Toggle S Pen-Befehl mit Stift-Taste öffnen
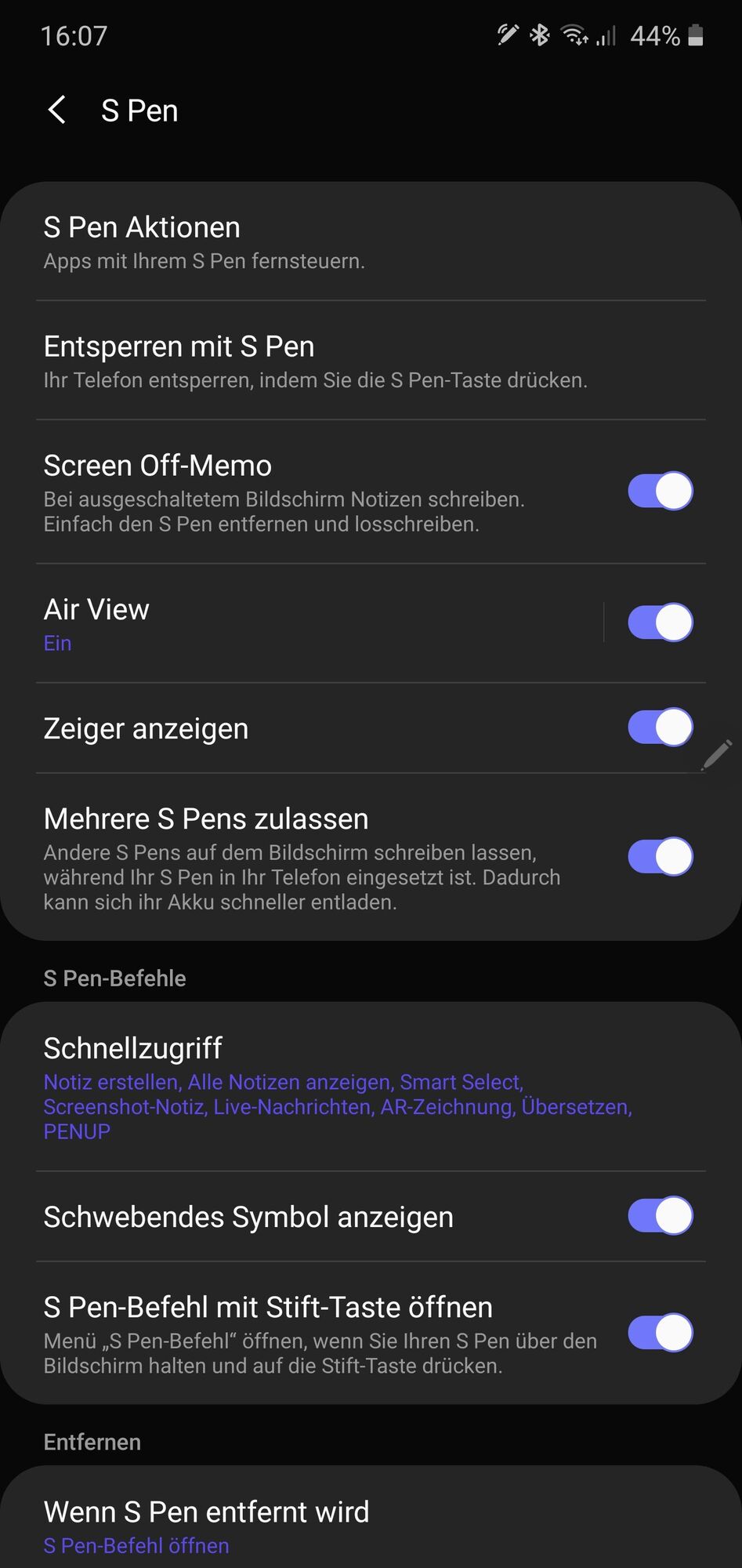The width and height of the screenshot is (742, 1568). pos(660,1333)
